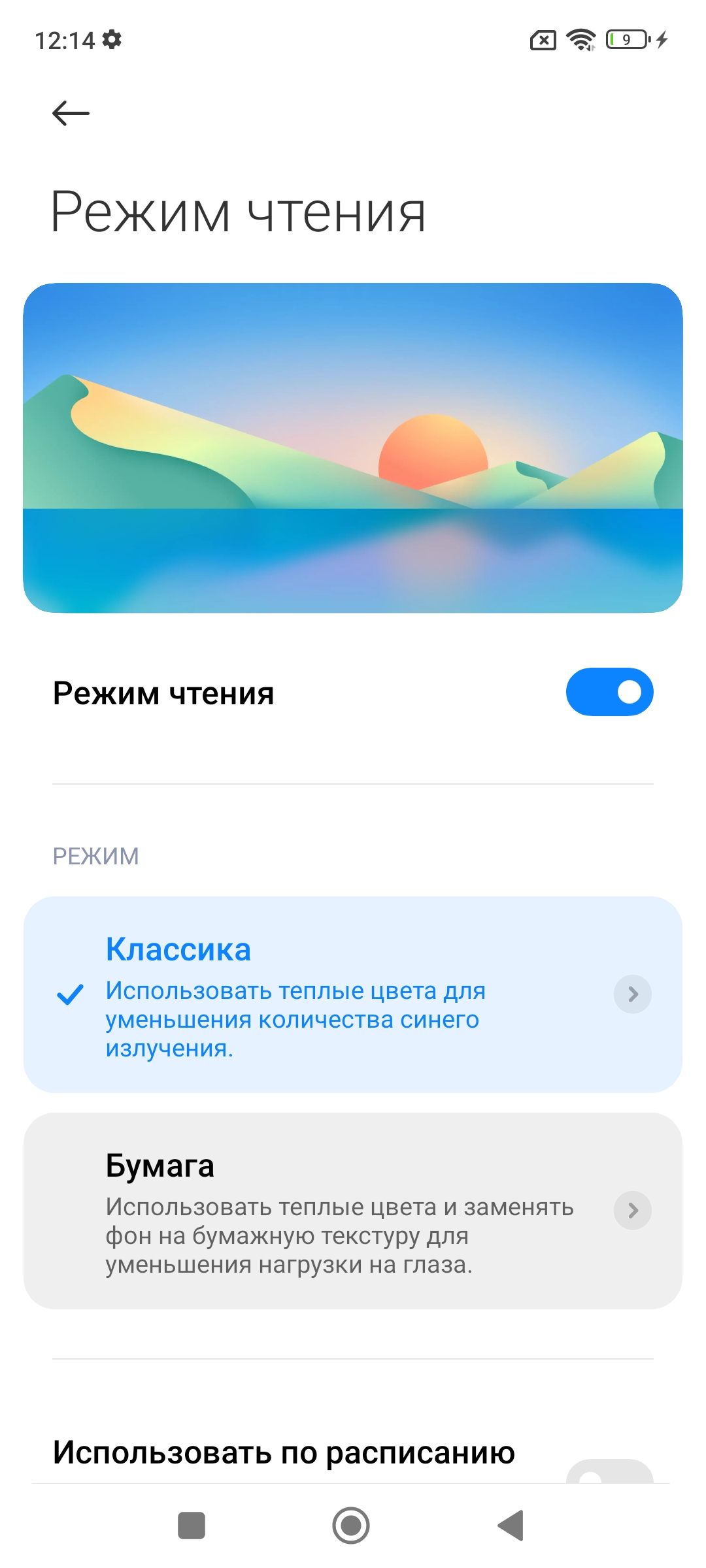Go back using the top arrow
706x1568 pixels.
[71, 113]
